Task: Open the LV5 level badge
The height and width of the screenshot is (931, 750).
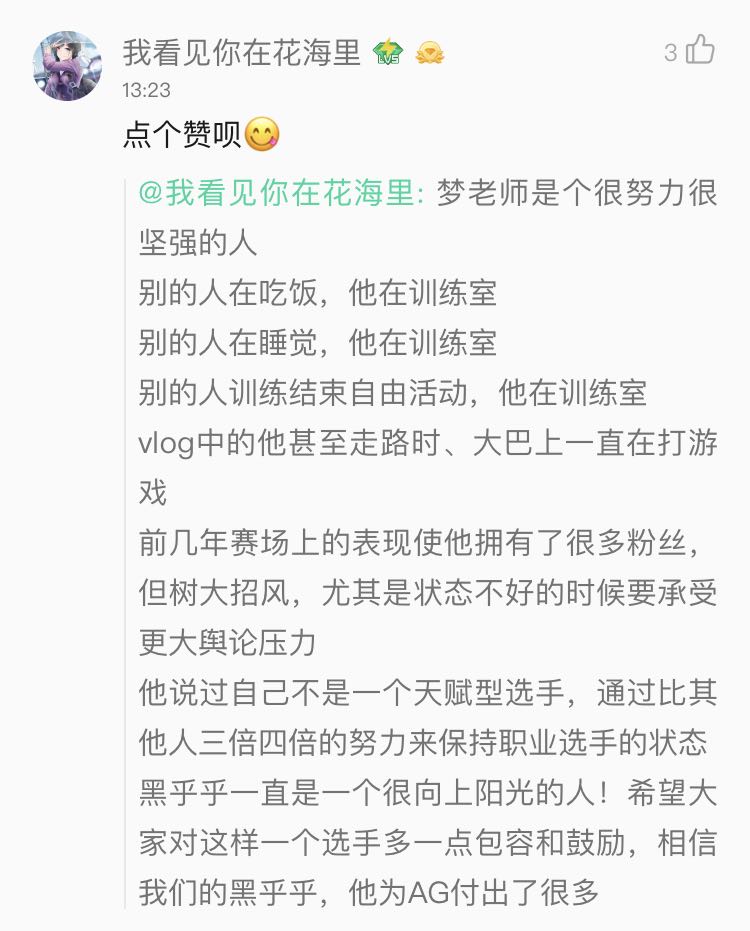Action: pos(388,52)
